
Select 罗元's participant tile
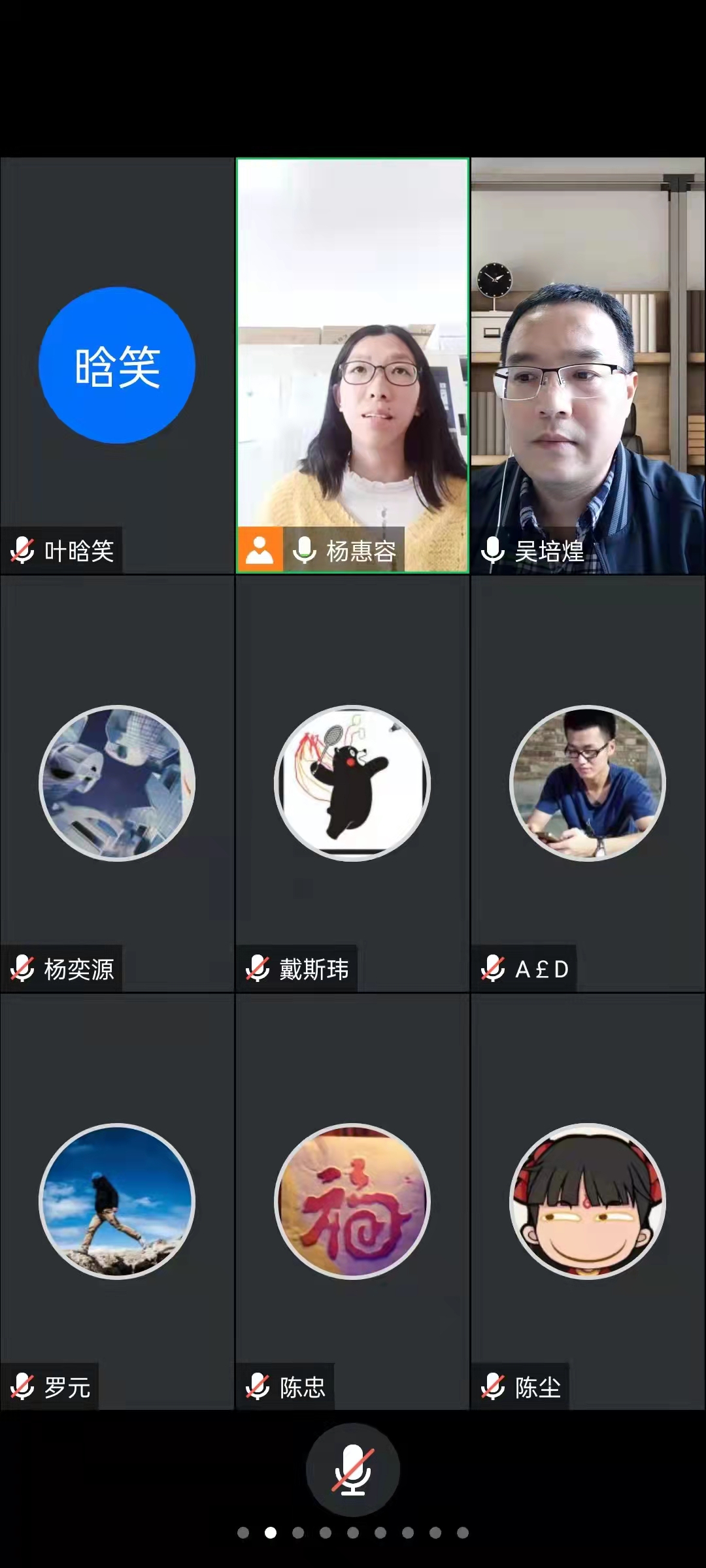(x=117, y=1202)
